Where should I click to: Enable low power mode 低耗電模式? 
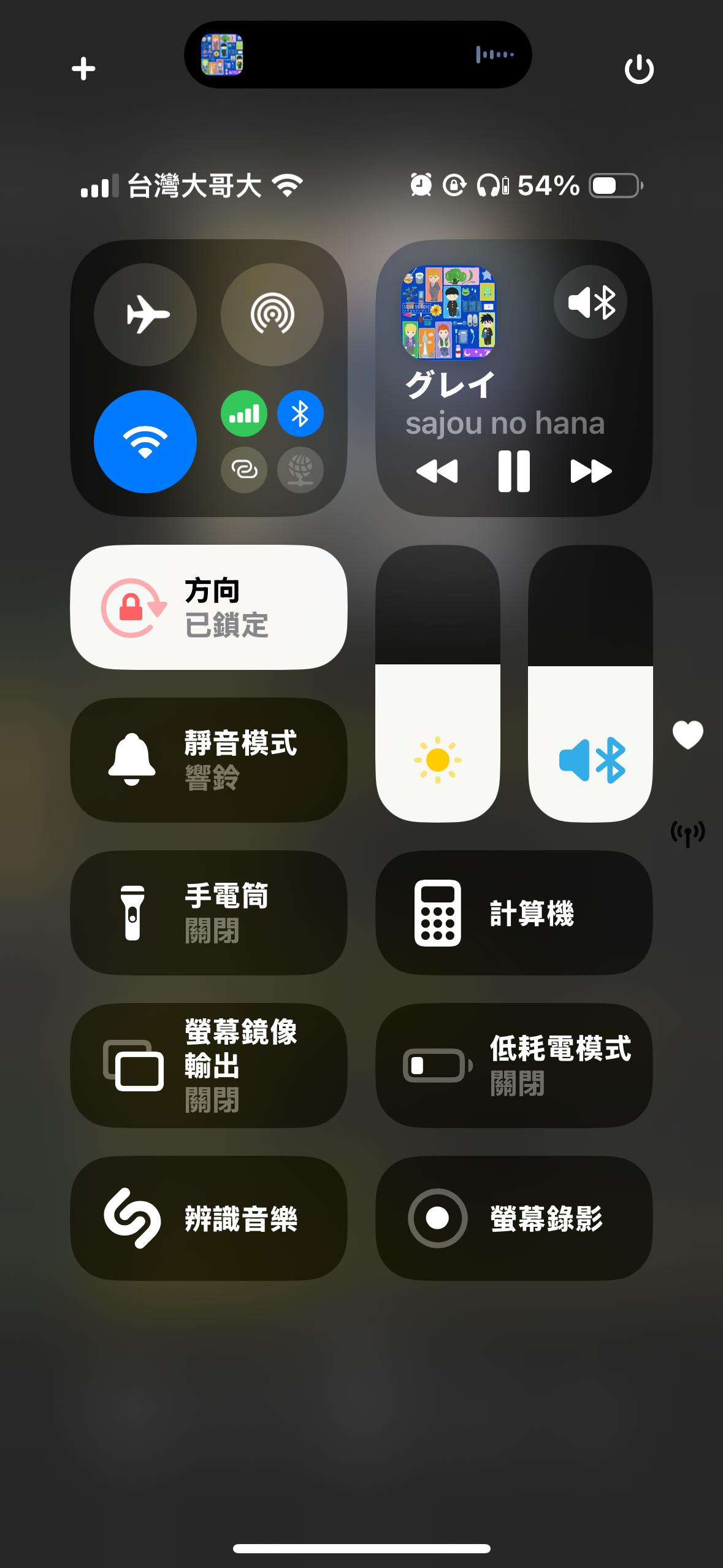514,1065
